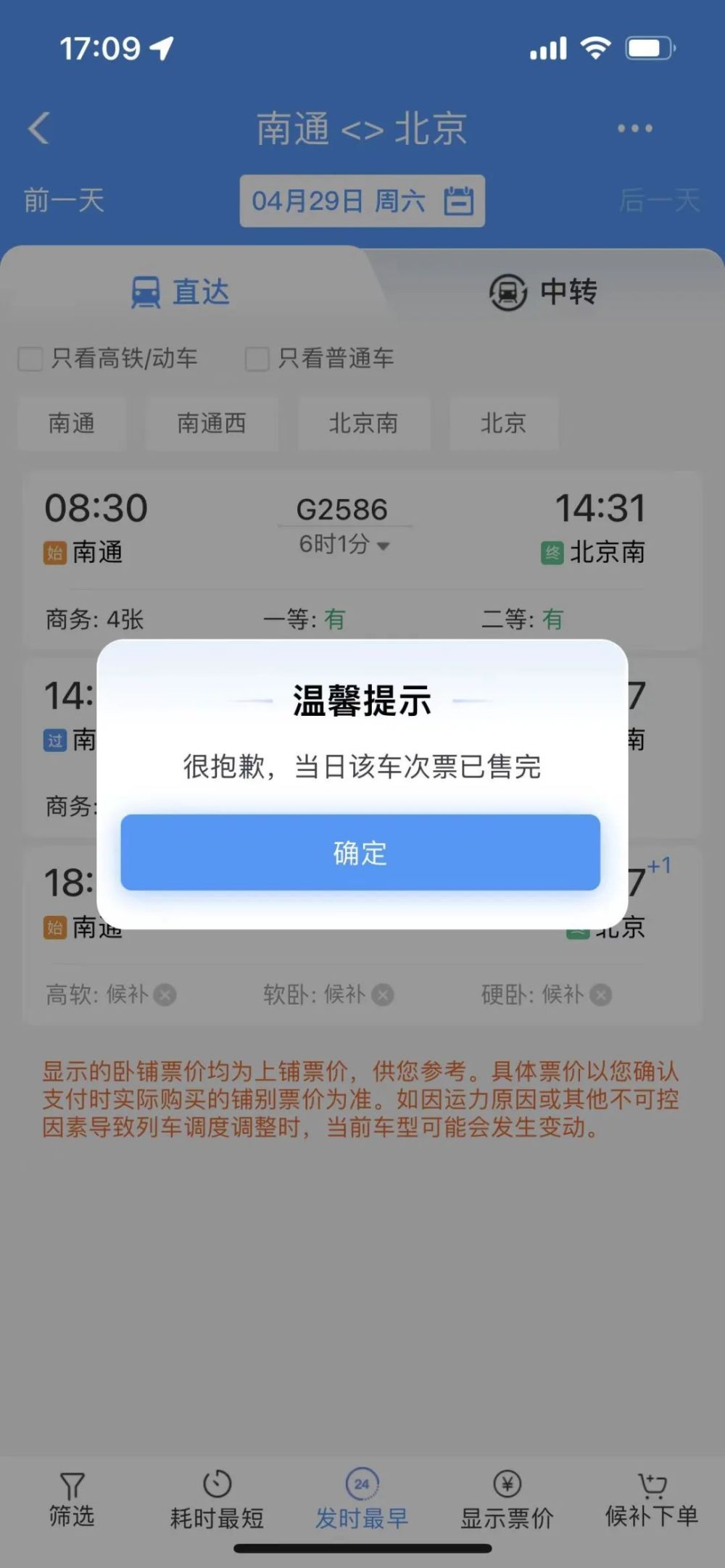Check 只看高铁/动车 filter
This screenshot has width=725, height=1568.
click(108, 358)
